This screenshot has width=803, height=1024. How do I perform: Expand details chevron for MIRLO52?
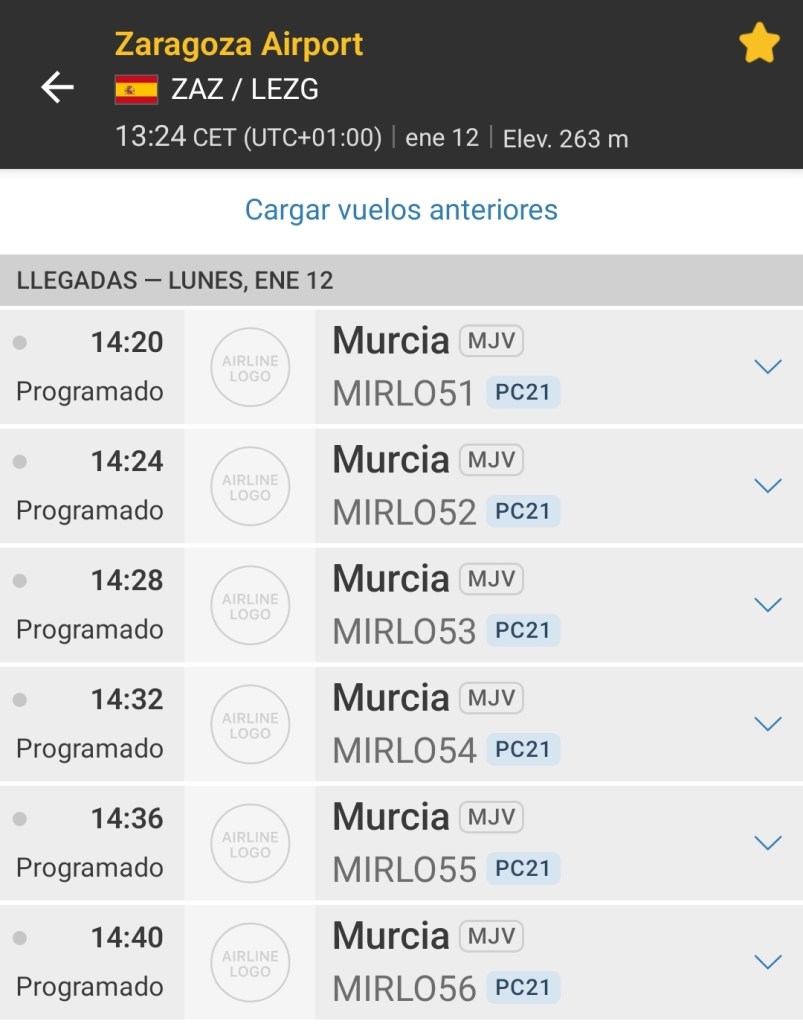(x=767, y=486)
